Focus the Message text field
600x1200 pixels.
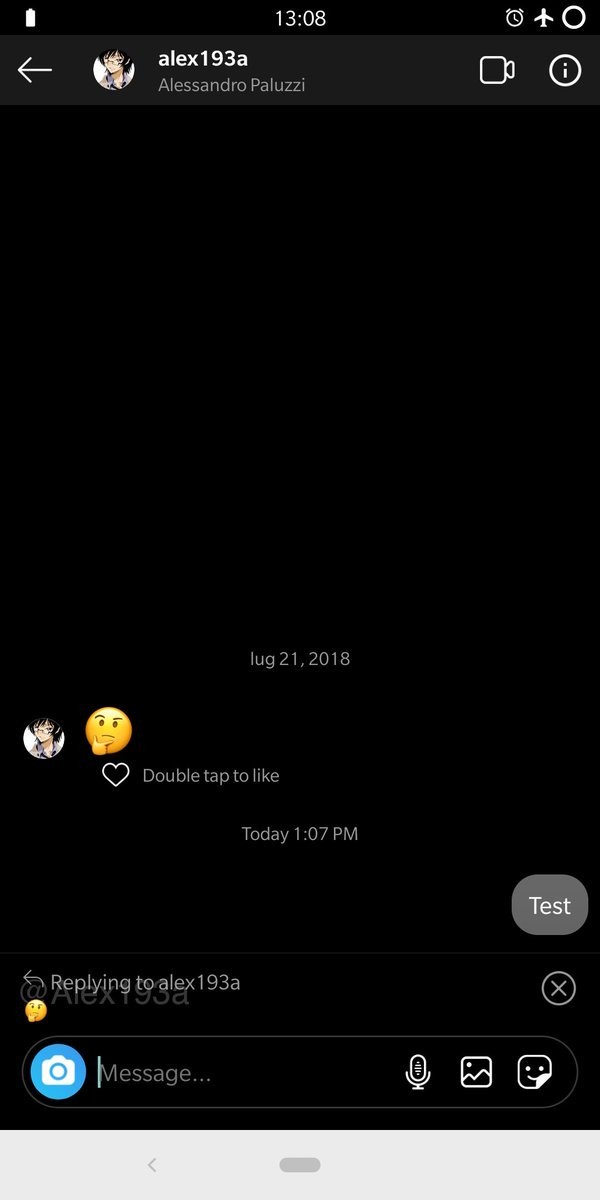click(x=245, y=1073)
